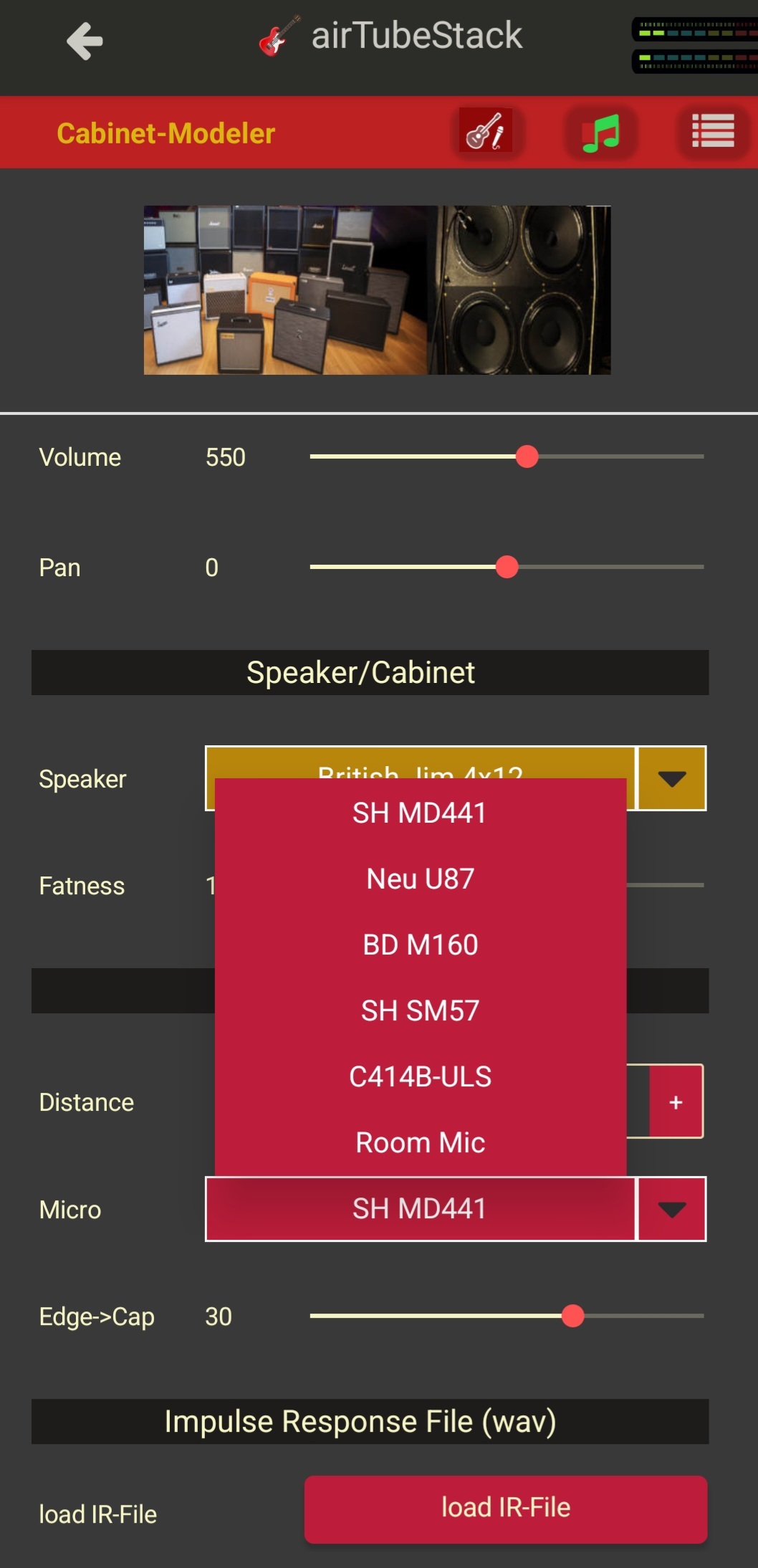Adjust the Edge->Cap slider
Viewport: 758px width, 1568px height.
tap(573, 1316)
